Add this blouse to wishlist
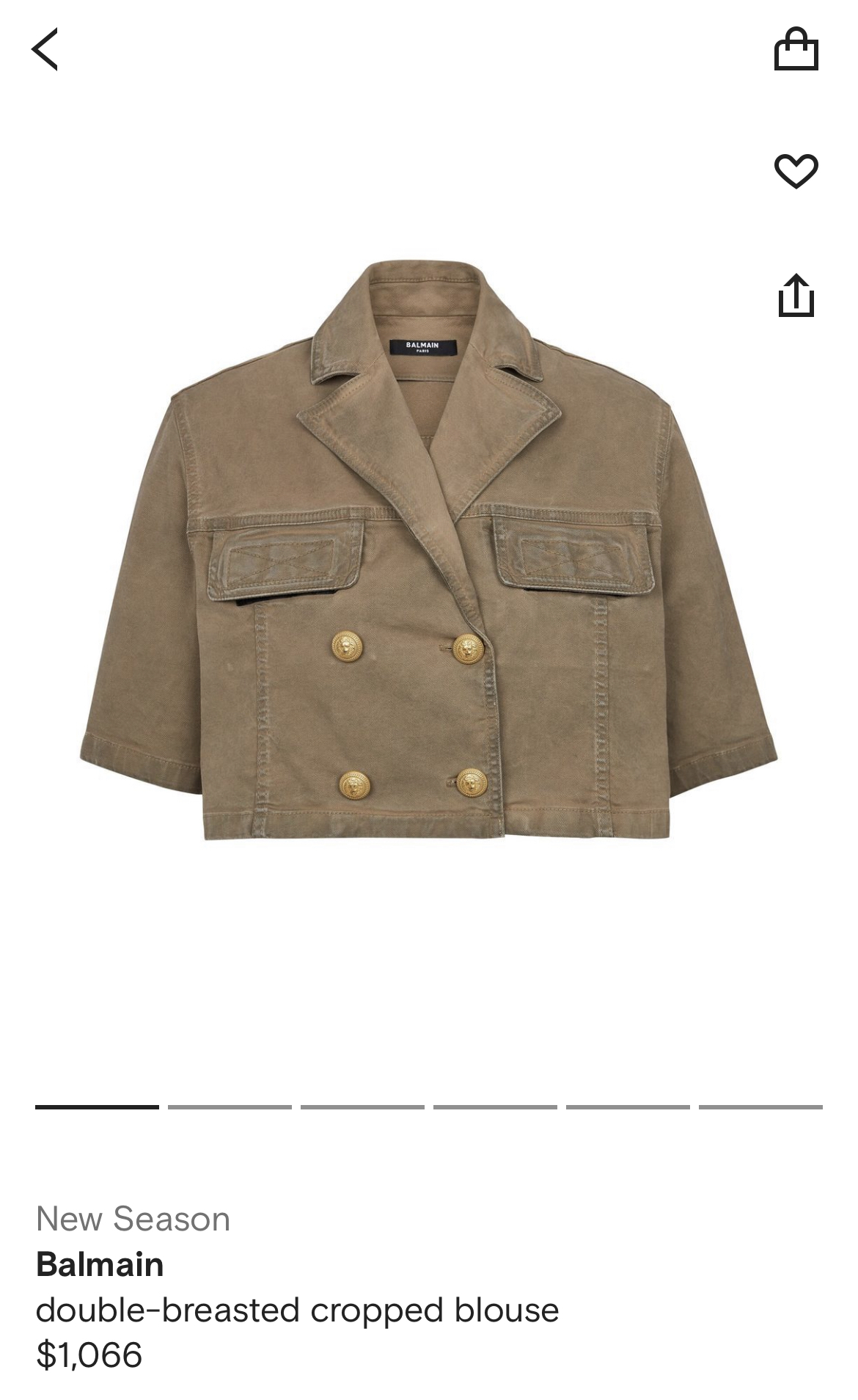The width and height of the screenshot is (858, 1400). click(796, 171)
